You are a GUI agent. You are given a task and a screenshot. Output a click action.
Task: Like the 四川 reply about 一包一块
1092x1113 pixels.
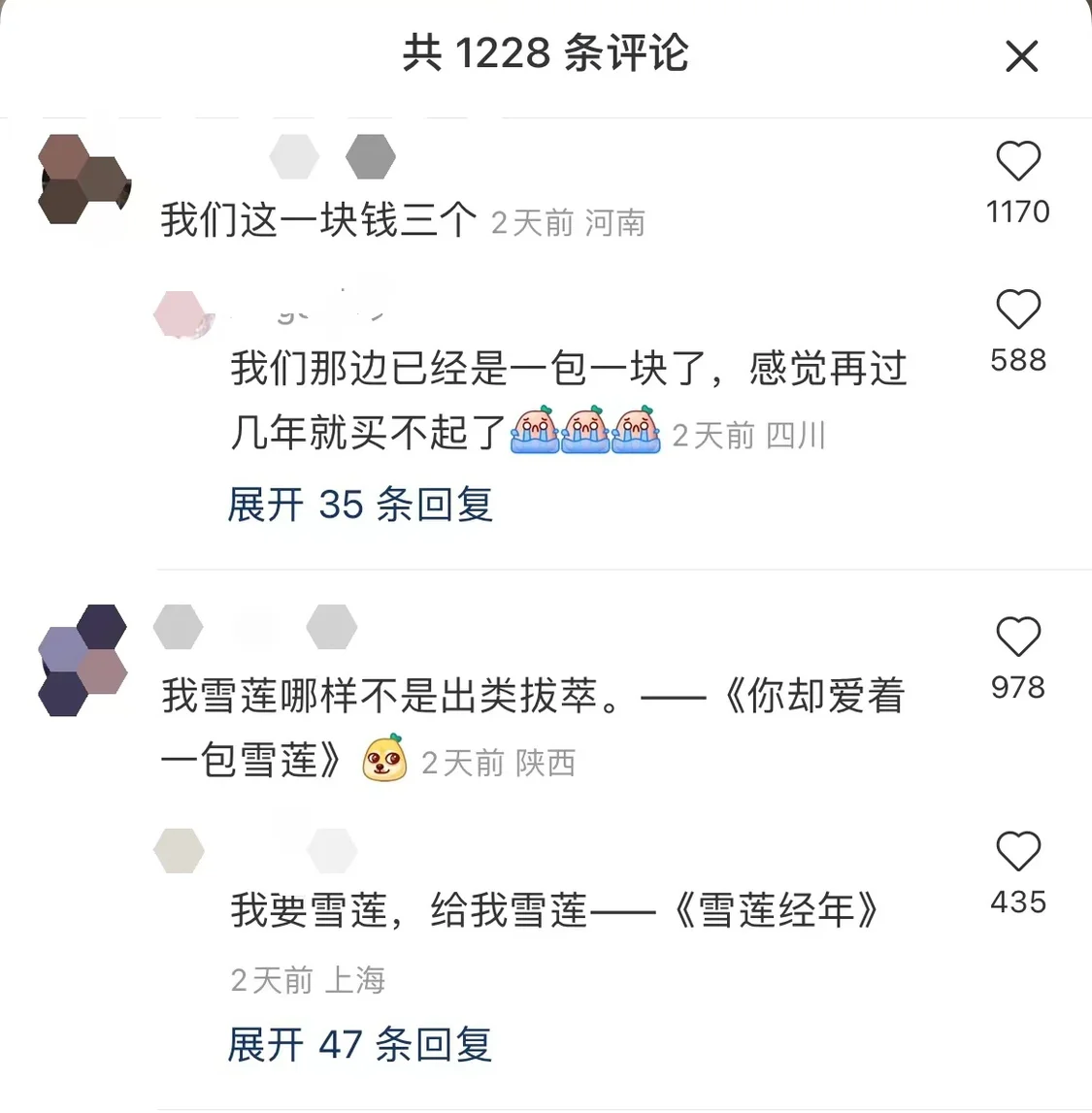click(1018, 311)
